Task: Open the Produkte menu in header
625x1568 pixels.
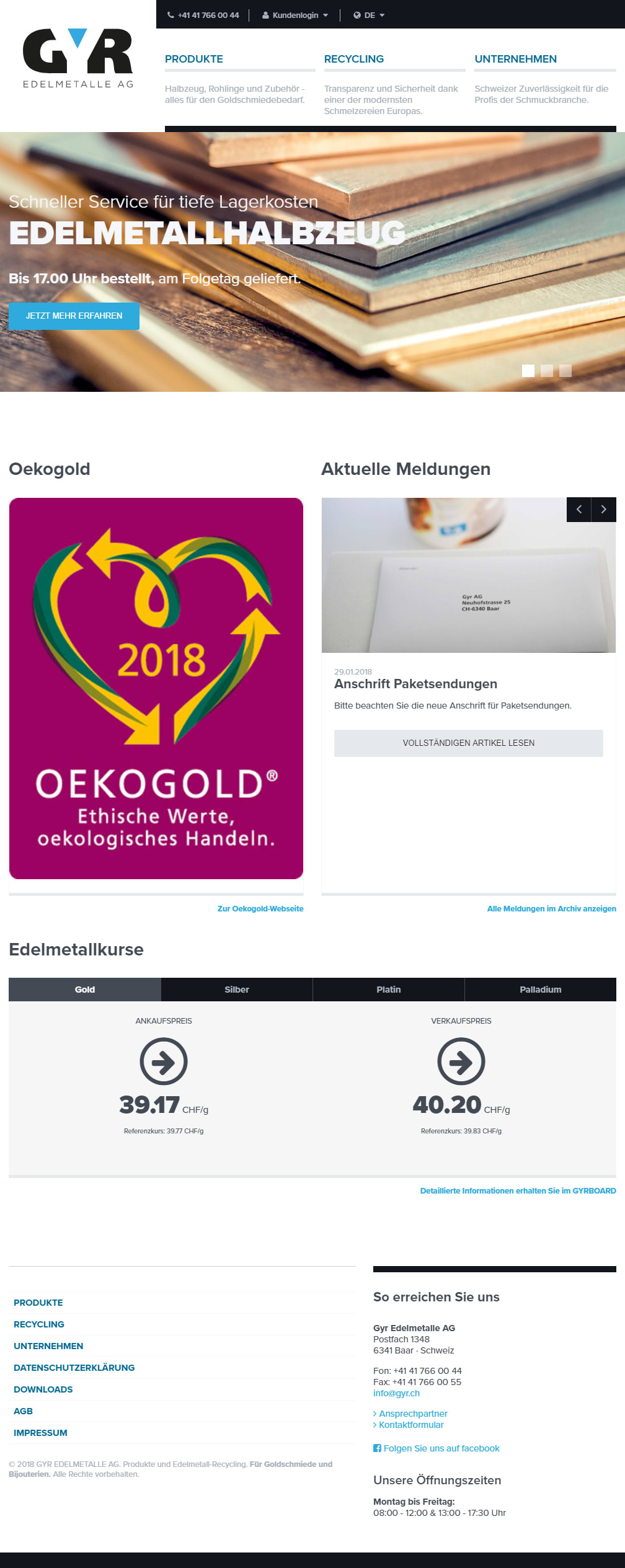Action: point(194,59)
